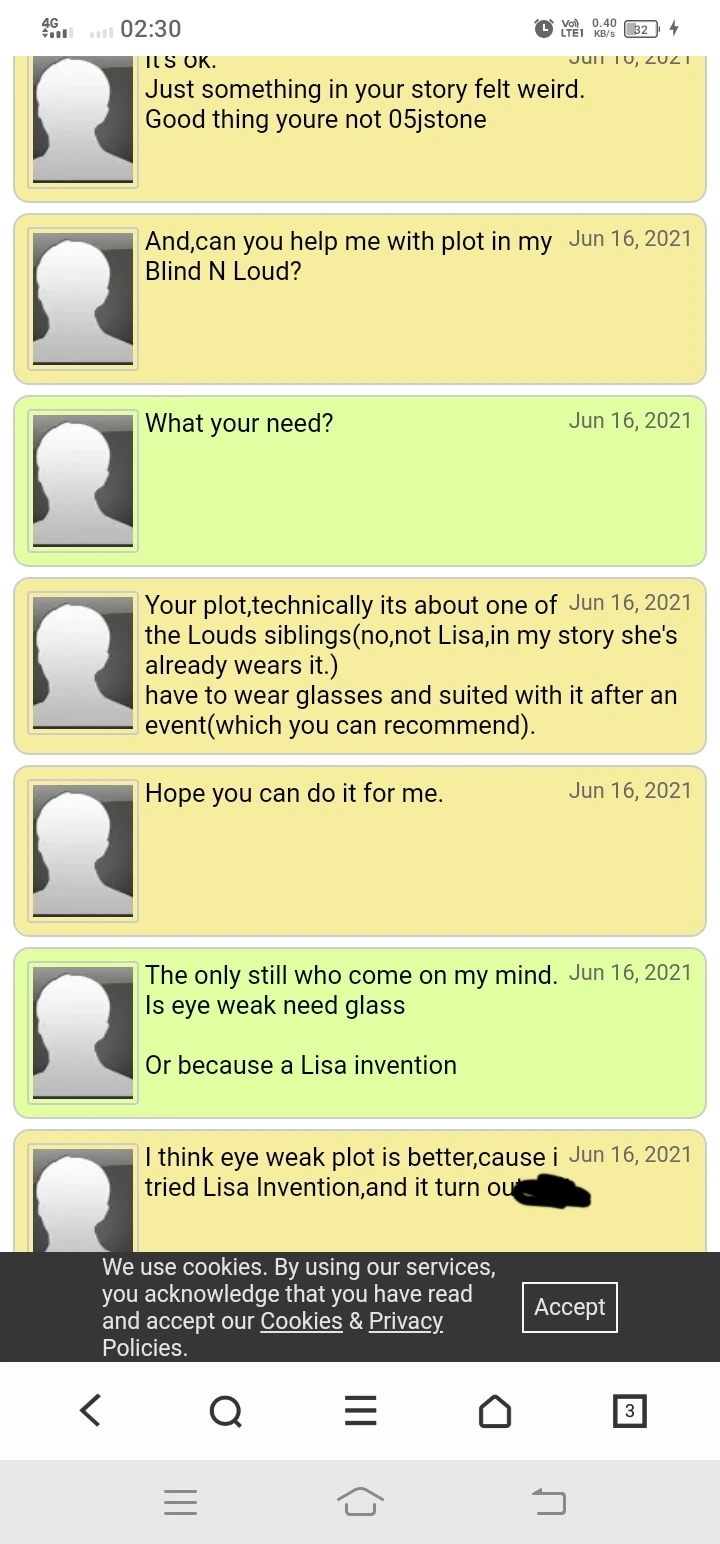Open avatar beside "What your need?" message

pyautogui.click(x=83, y=481)
